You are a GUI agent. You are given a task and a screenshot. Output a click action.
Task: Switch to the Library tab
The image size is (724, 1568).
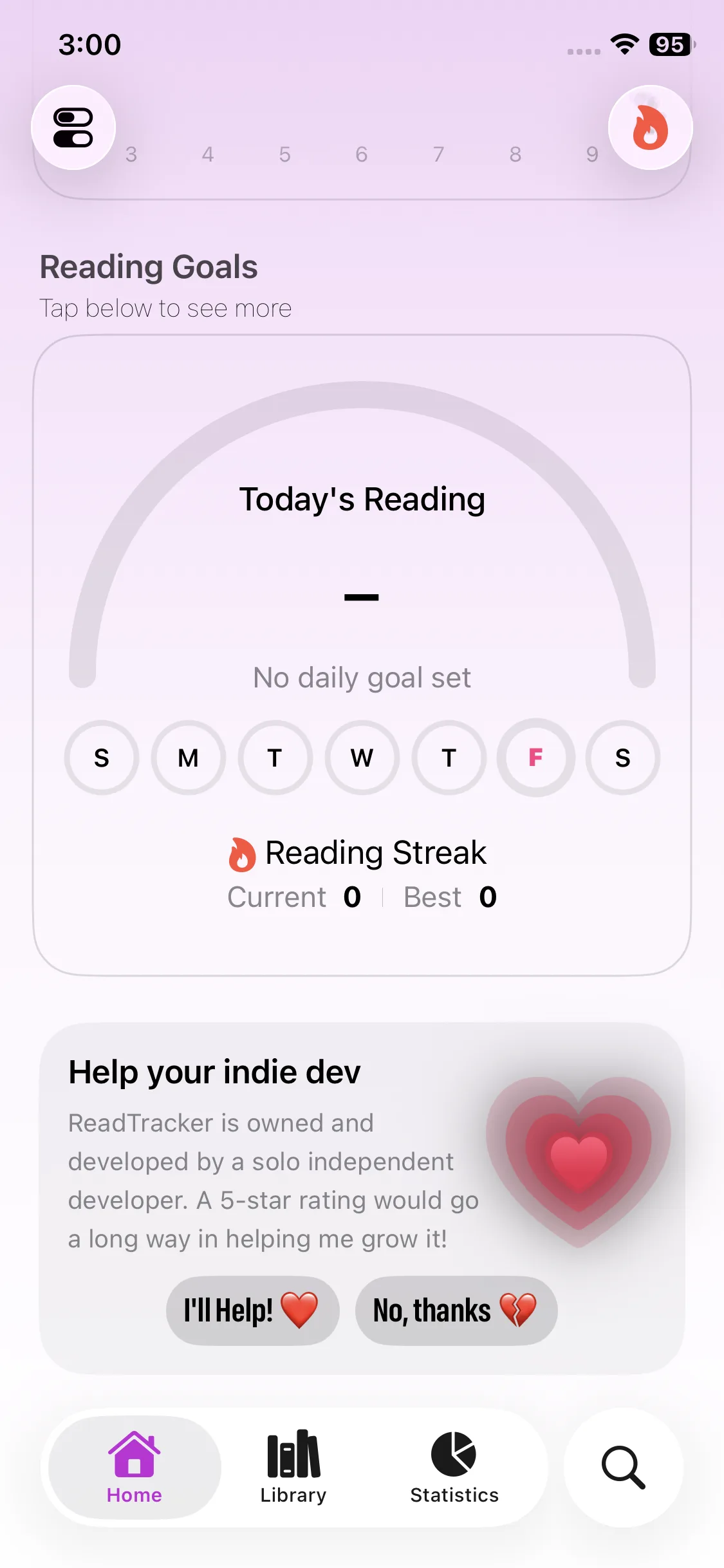tap(293, 1467)
